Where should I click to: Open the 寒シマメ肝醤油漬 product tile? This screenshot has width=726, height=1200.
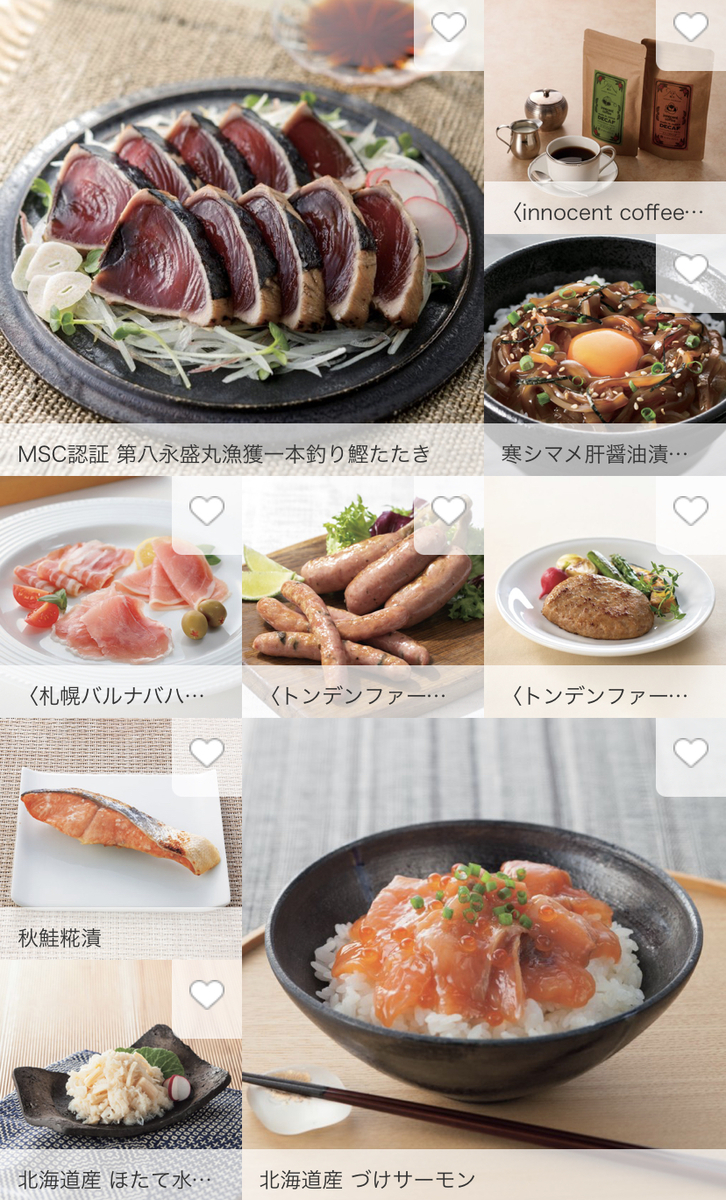pyautogui.click(x=605, y=355)
